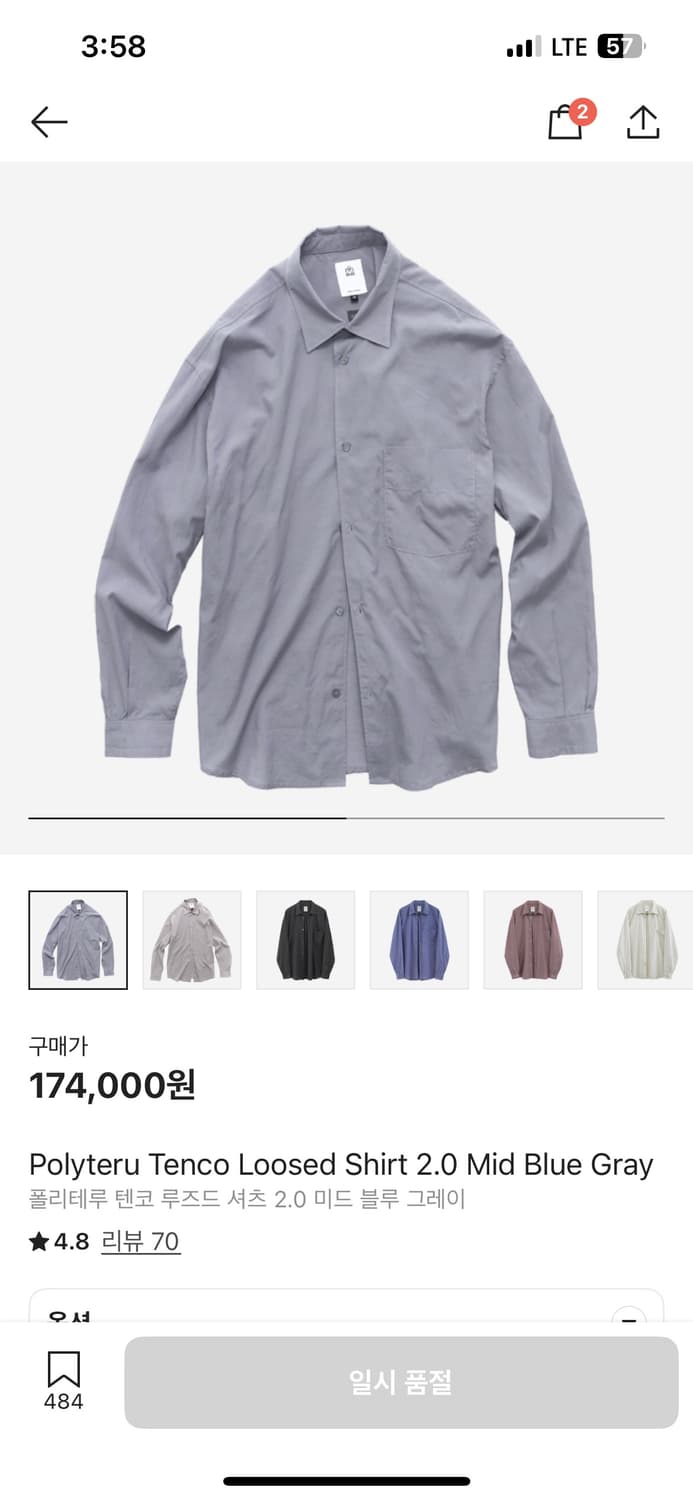Share this product page
693x1500 pixels.
click(x=643, y=122)
